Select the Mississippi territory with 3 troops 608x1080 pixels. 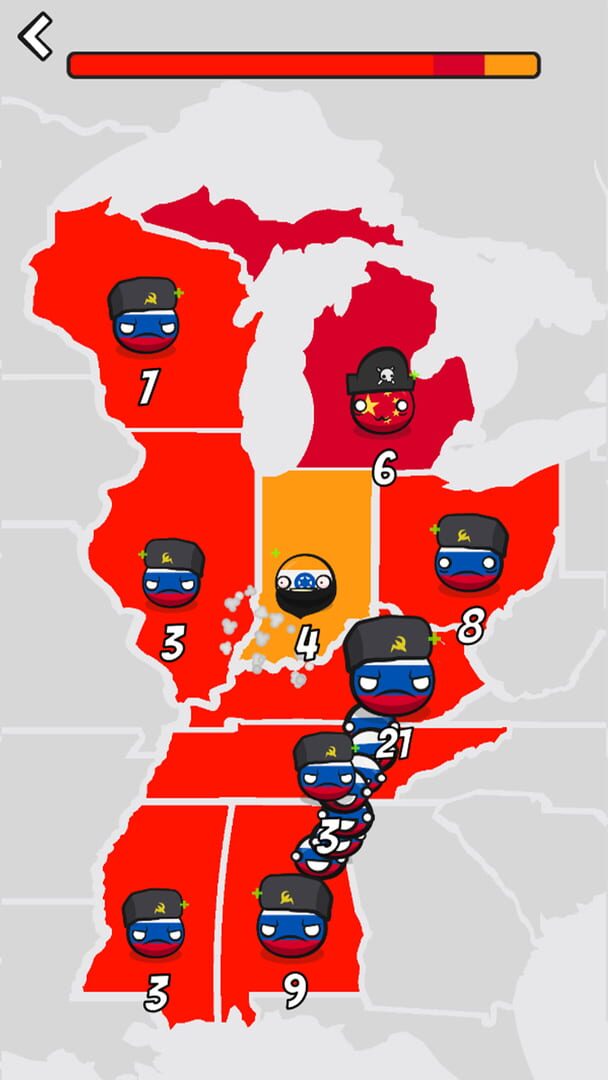click(x=155, y=923)
